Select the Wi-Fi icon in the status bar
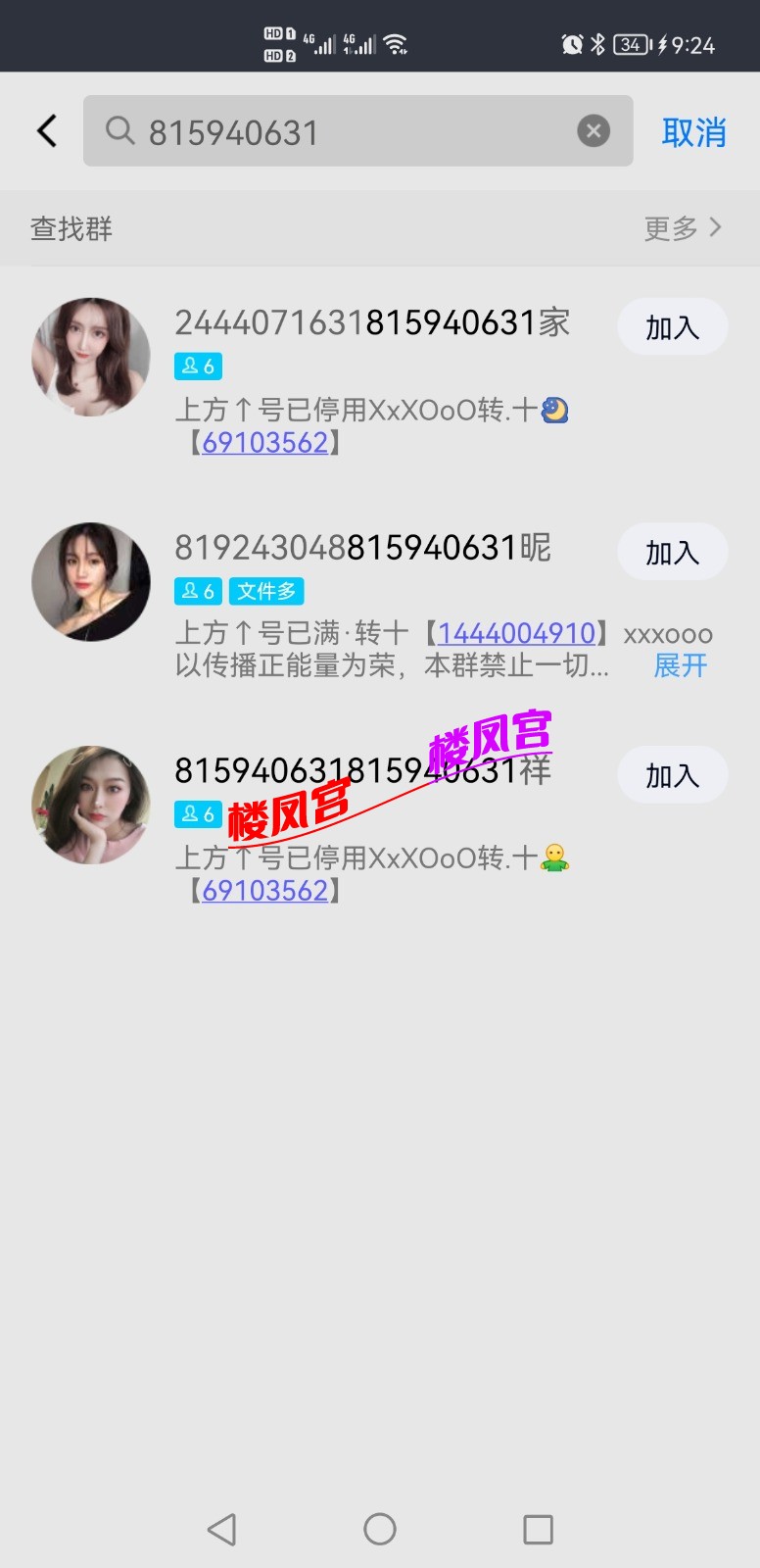760x1568 pixels. click(x=396, y=42)
